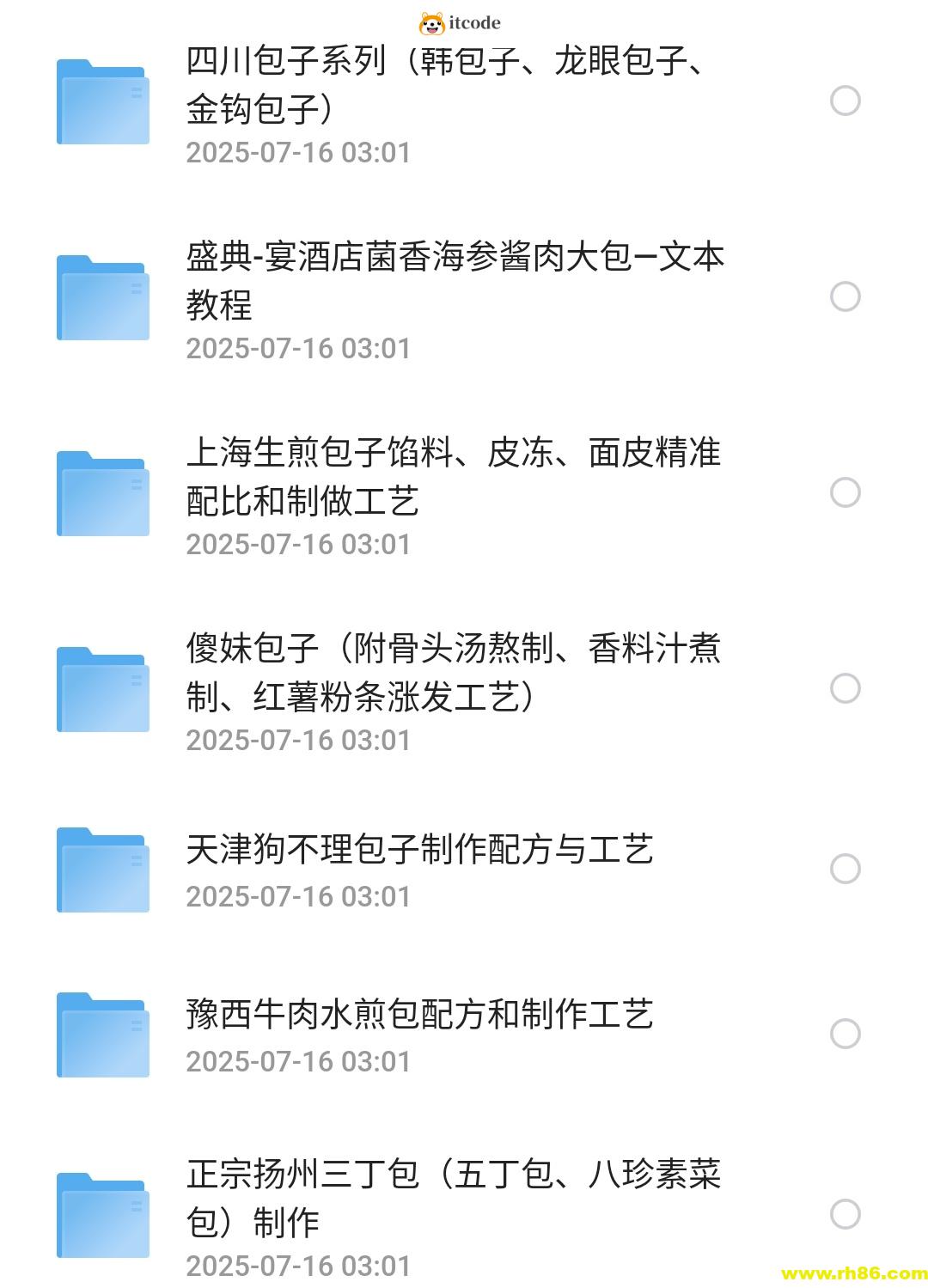This screenshot has width=928, height=1288.
Task: Open the 傻妹包子 folder icon
Action: pyautogui.click(x=101, y=688)
